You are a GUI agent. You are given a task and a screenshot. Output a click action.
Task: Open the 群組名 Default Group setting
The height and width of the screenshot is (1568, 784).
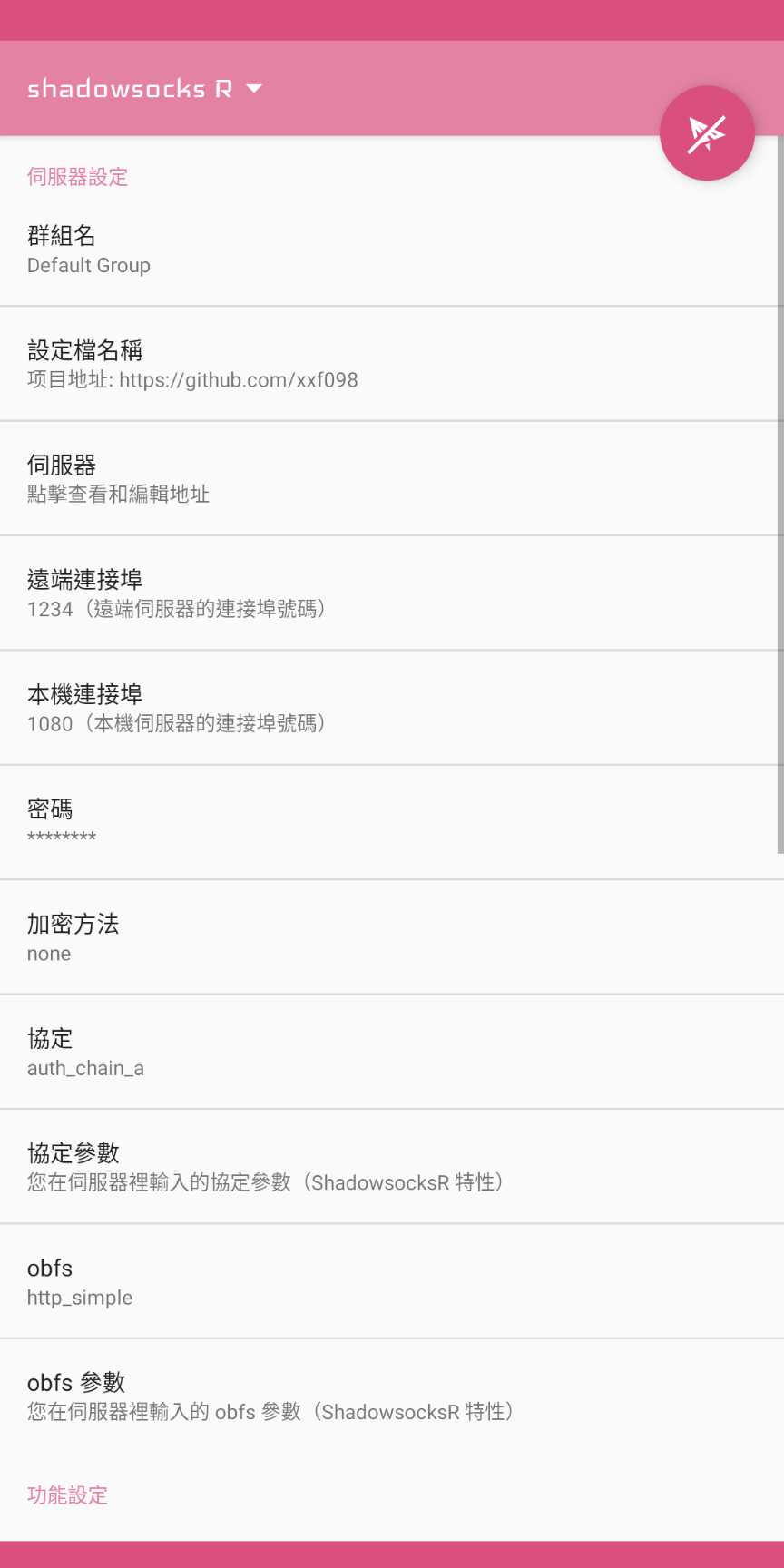point(392,250)
